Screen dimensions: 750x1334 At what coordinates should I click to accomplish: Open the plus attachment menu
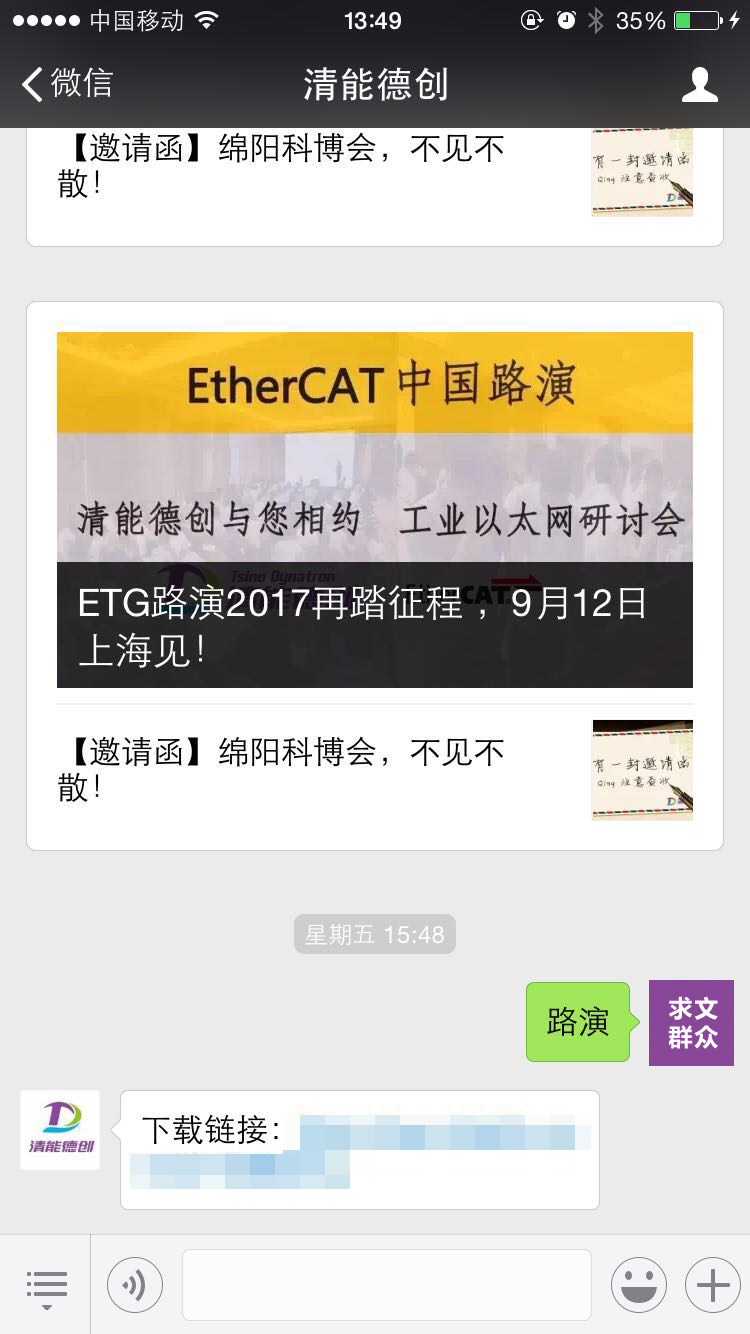[712, 1285]
